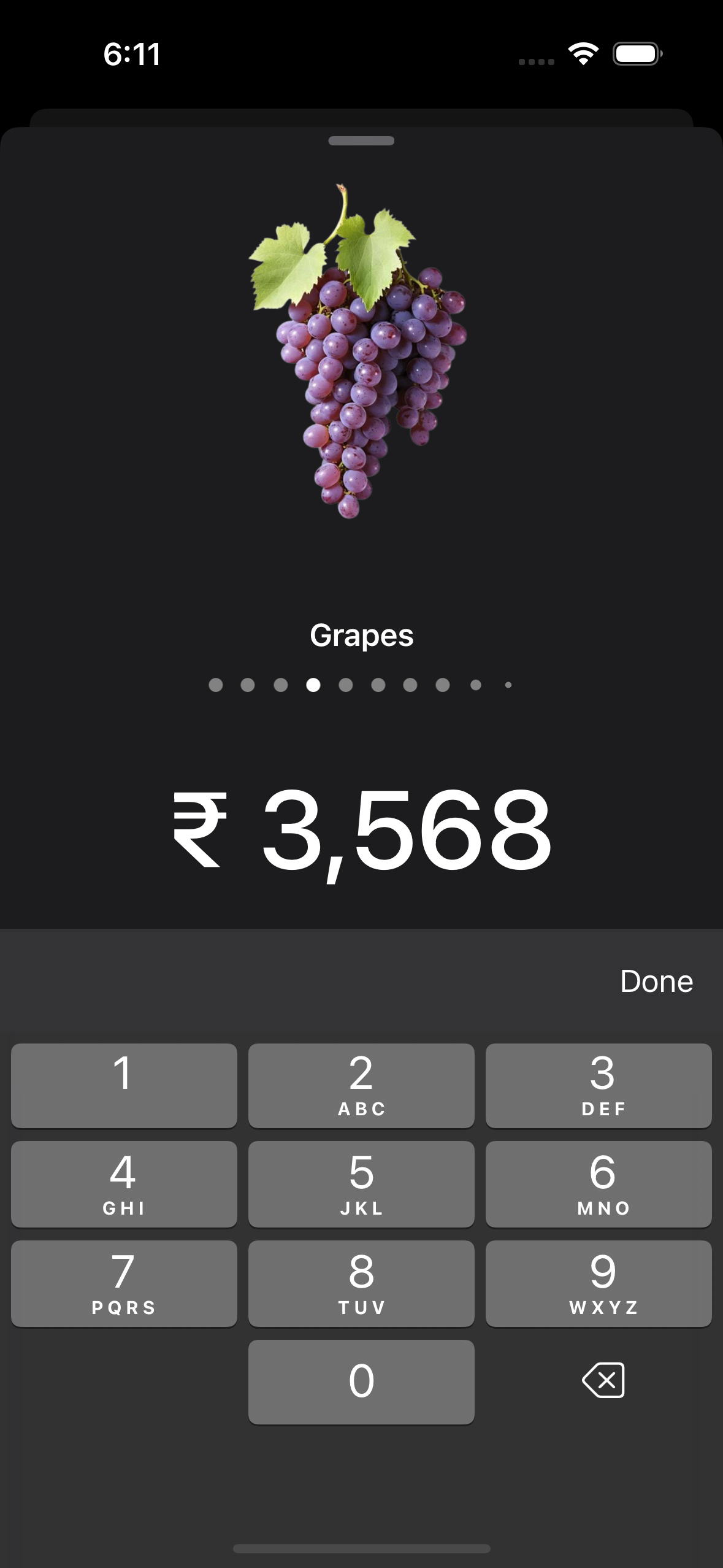Add digit 4 to the amount
The width and height of the screenshot is (723, 1568).
click(x=124, y=1184)
